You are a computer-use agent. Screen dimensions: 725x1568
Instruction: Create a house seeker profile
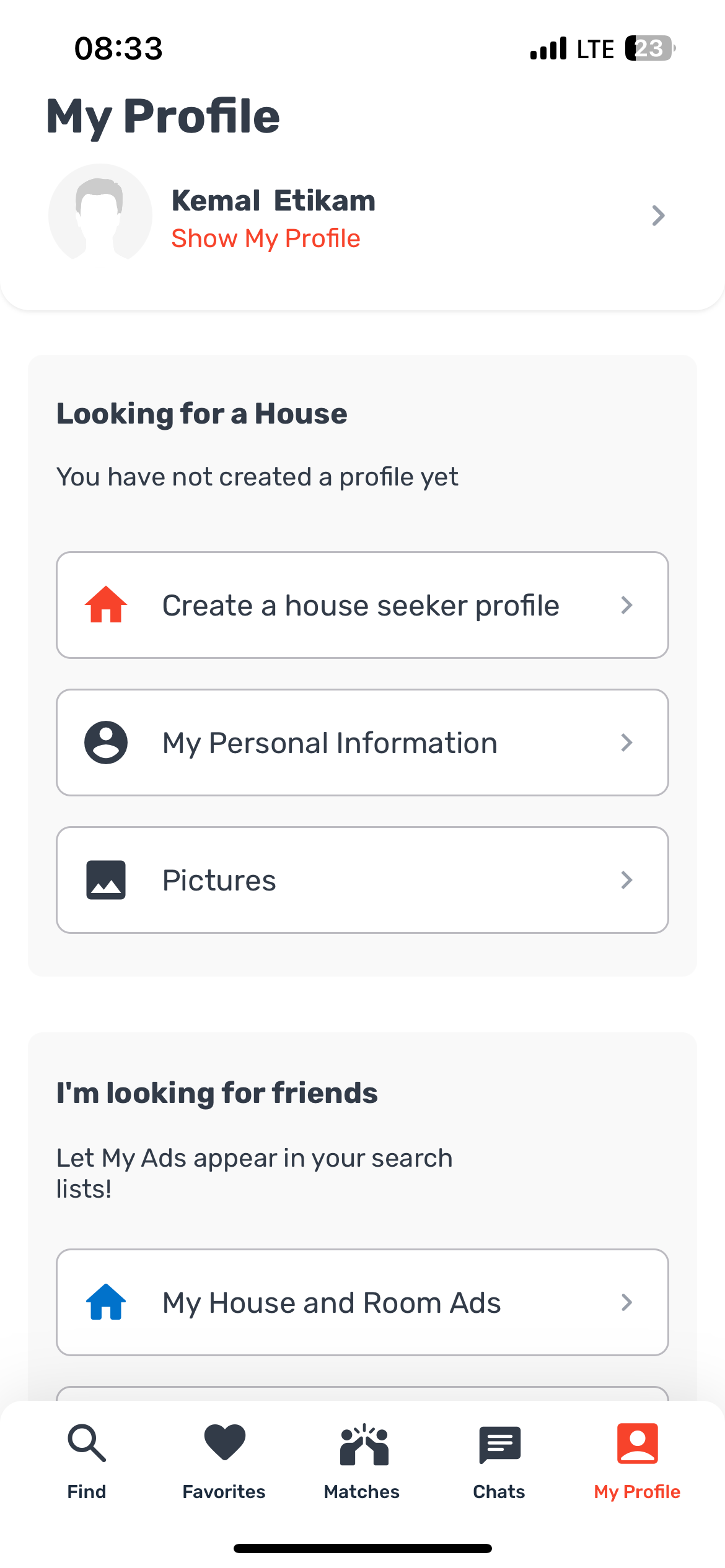coord(362,605)
